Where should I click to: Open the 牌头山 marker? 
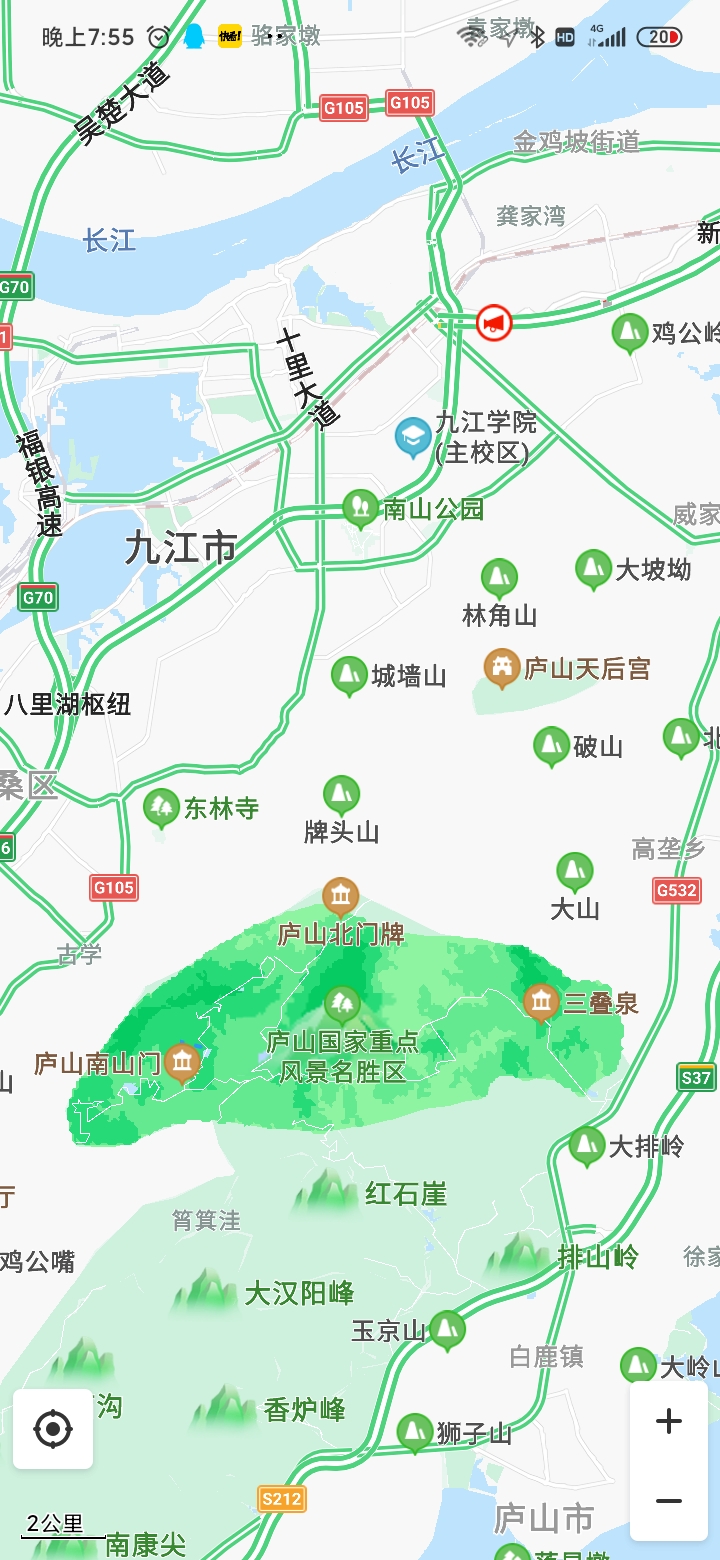341,795
